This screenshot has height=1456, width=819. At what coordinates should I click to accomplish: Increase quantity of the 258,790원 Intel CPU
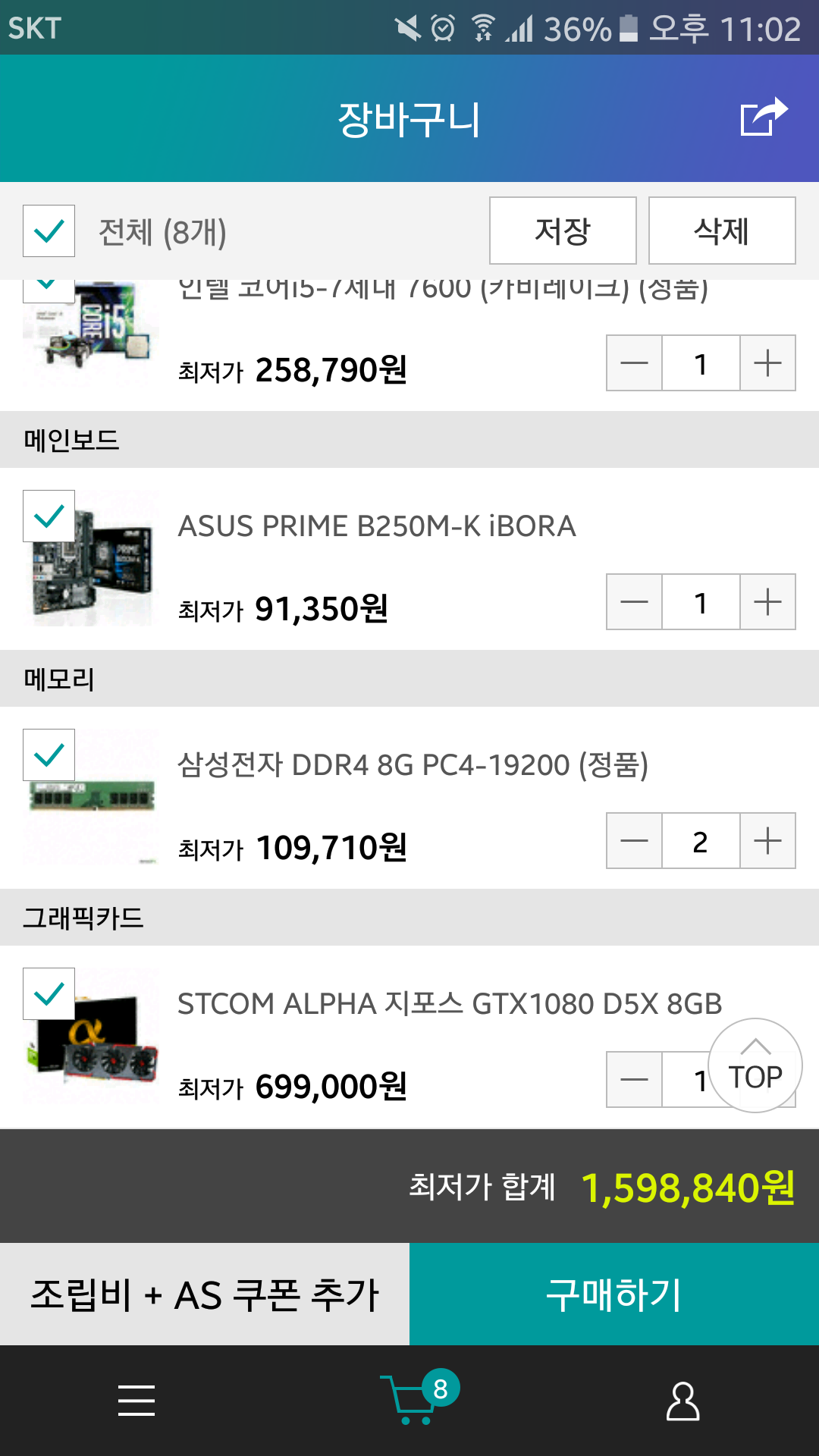pos(767,363)
